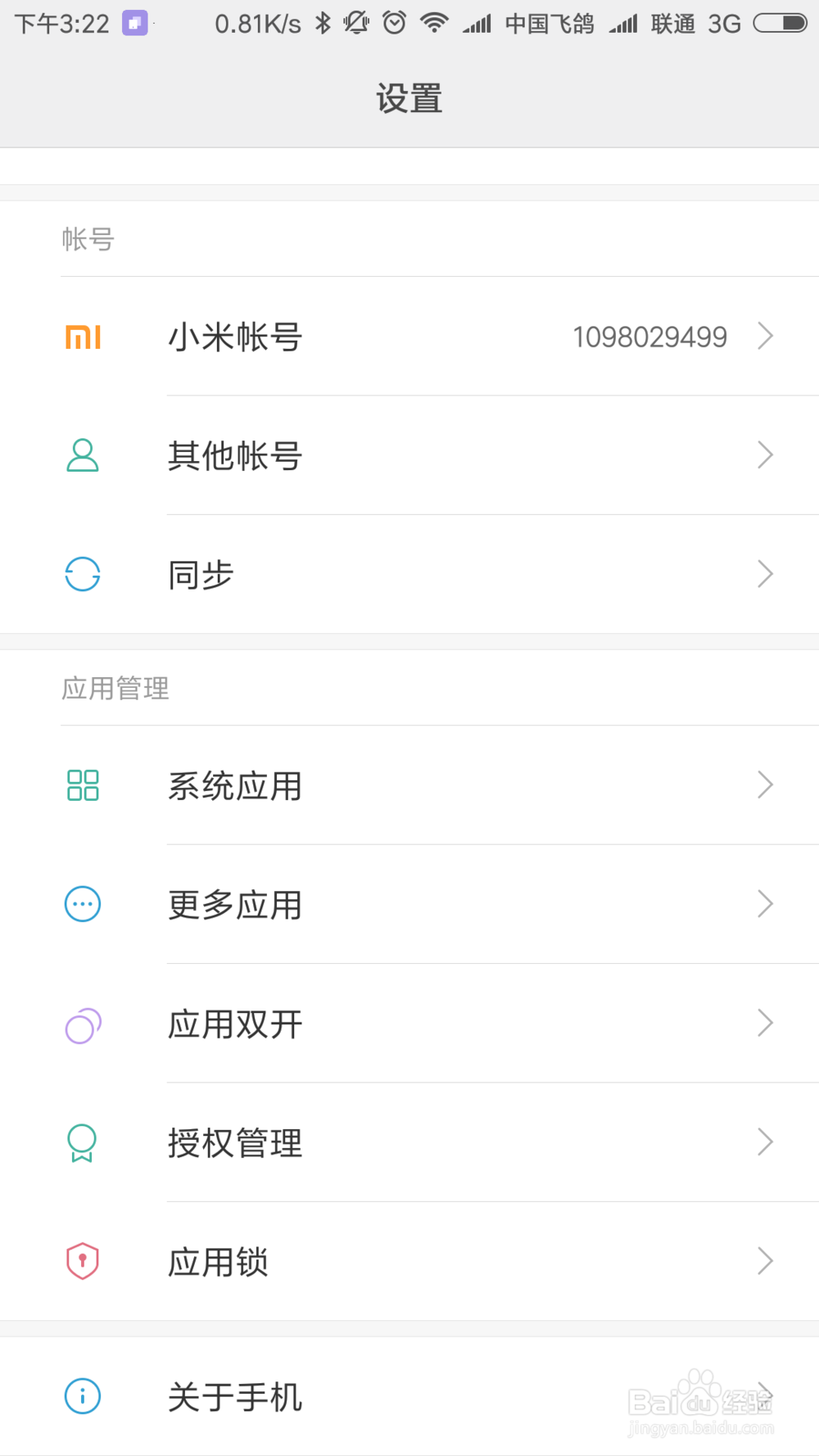819x1456 pixels.
Task: Open 应用锁 app lock
Action: point(409,1261)
